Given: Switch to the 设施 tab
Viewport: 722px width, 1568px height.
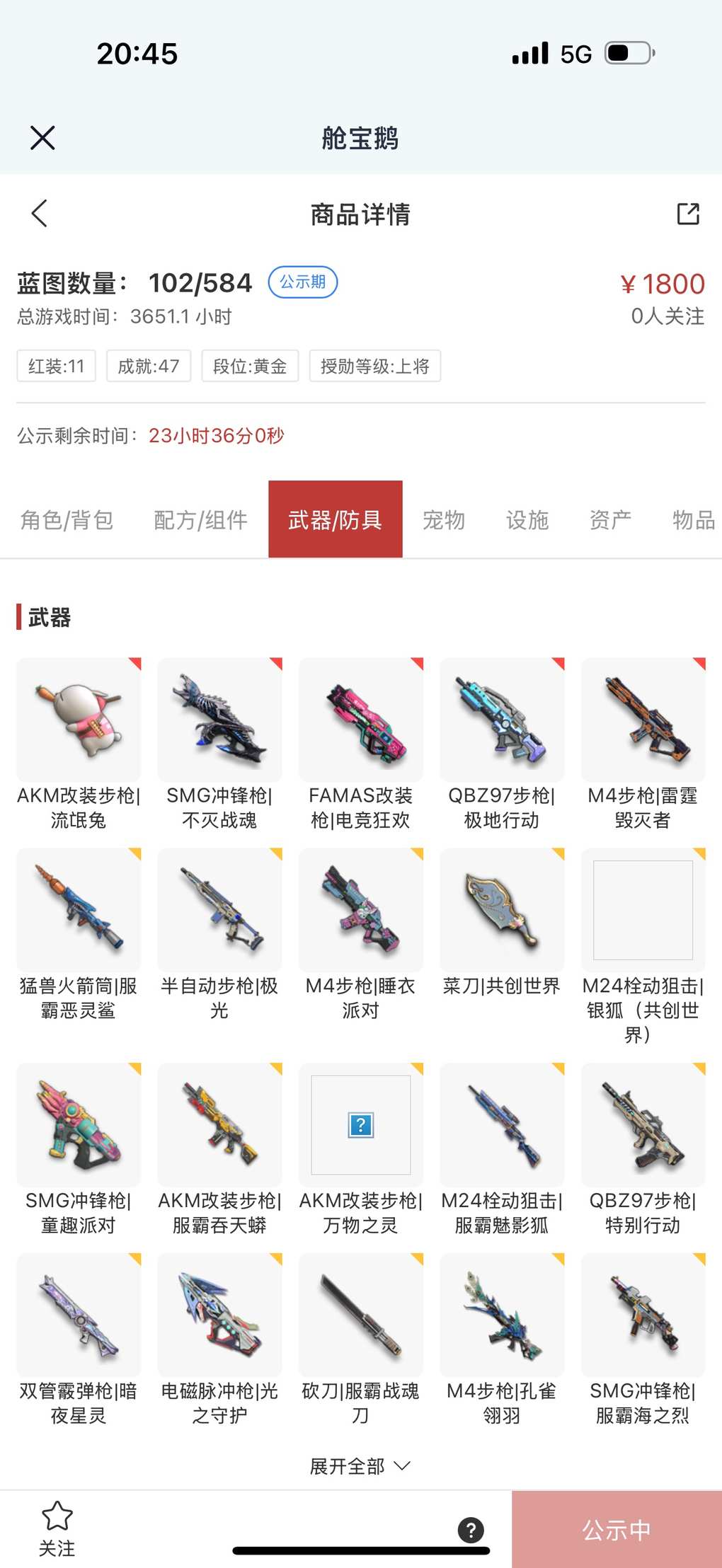Looking at the screenshot, I should coord(527,520).
